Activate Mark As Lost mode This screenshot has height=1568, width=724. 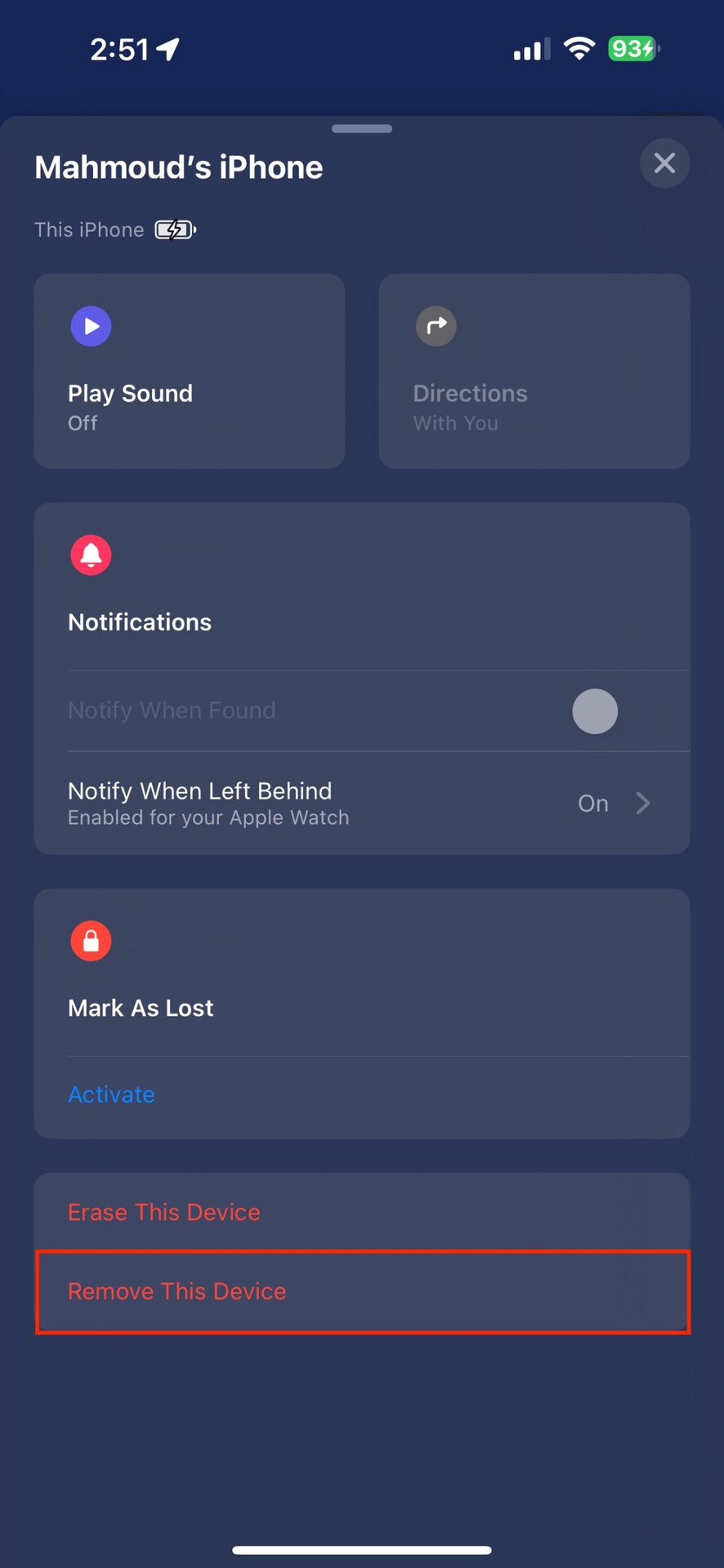[x=111, y=1094]
